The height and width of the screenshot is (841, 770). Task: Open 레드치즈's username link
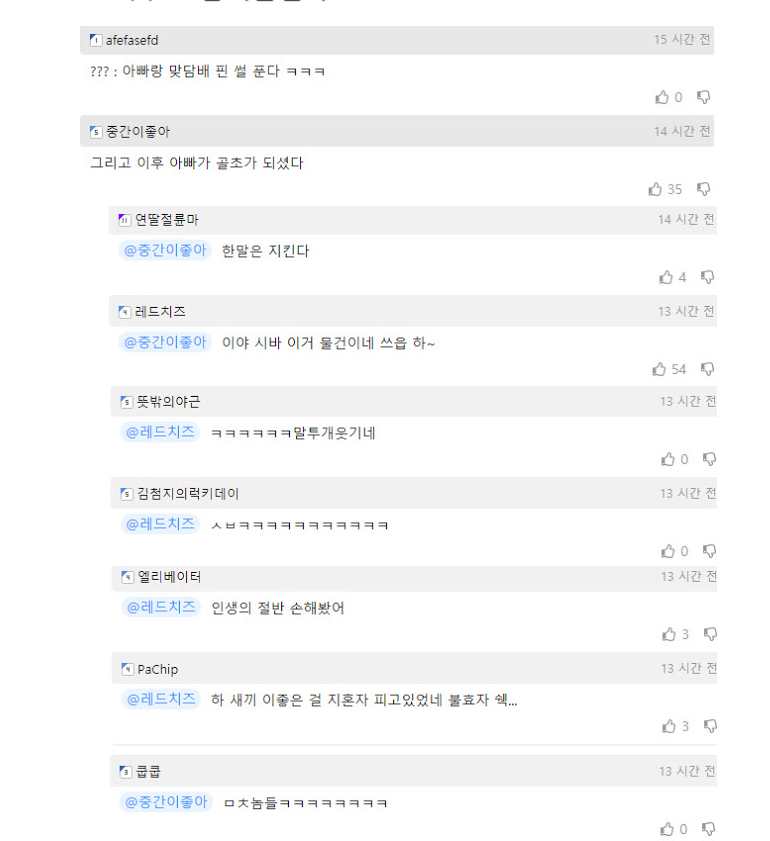click(x=160, y=312)
